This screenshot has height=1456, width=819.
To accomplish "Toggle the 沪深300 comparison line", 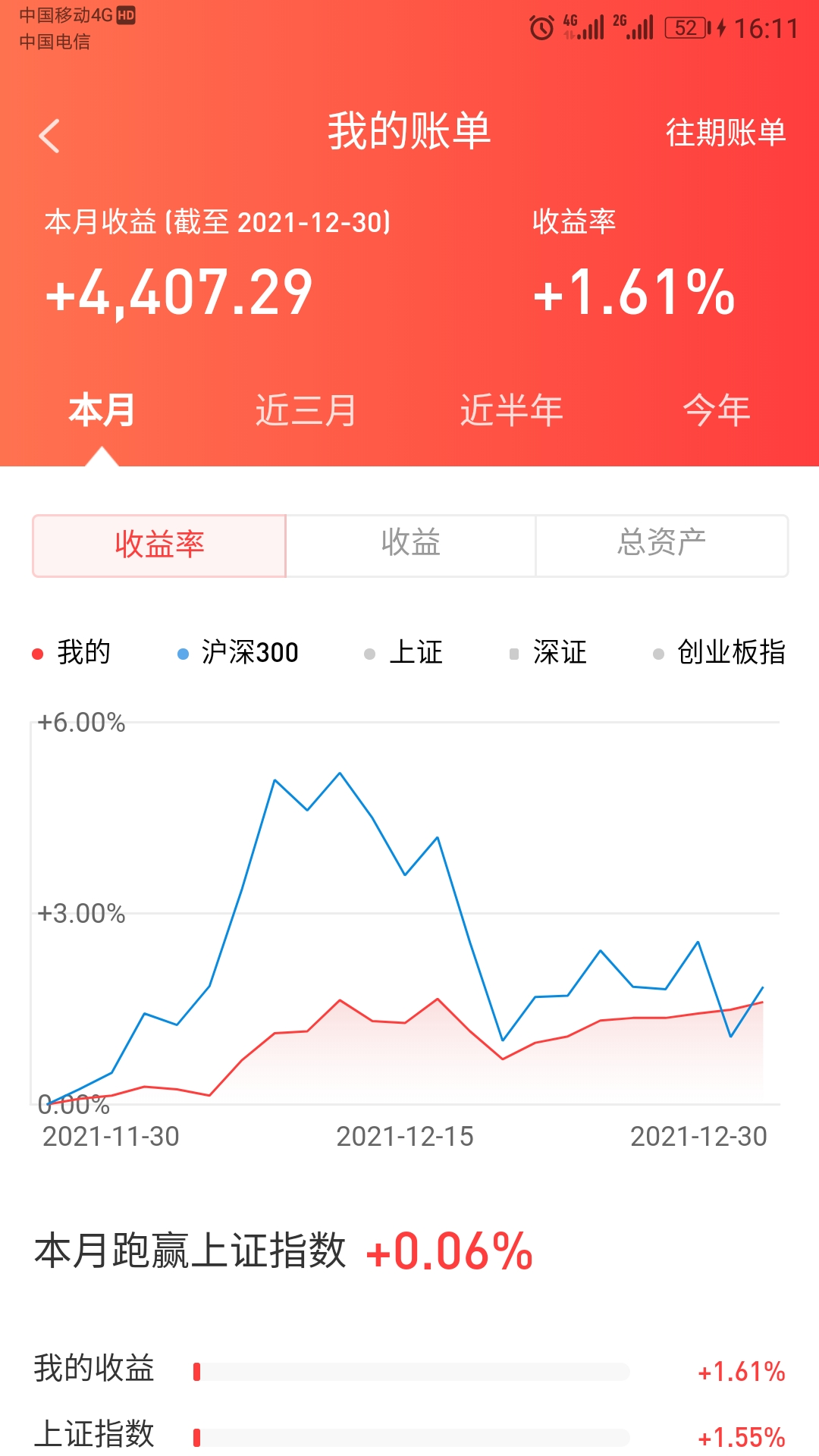I will 239,652.
